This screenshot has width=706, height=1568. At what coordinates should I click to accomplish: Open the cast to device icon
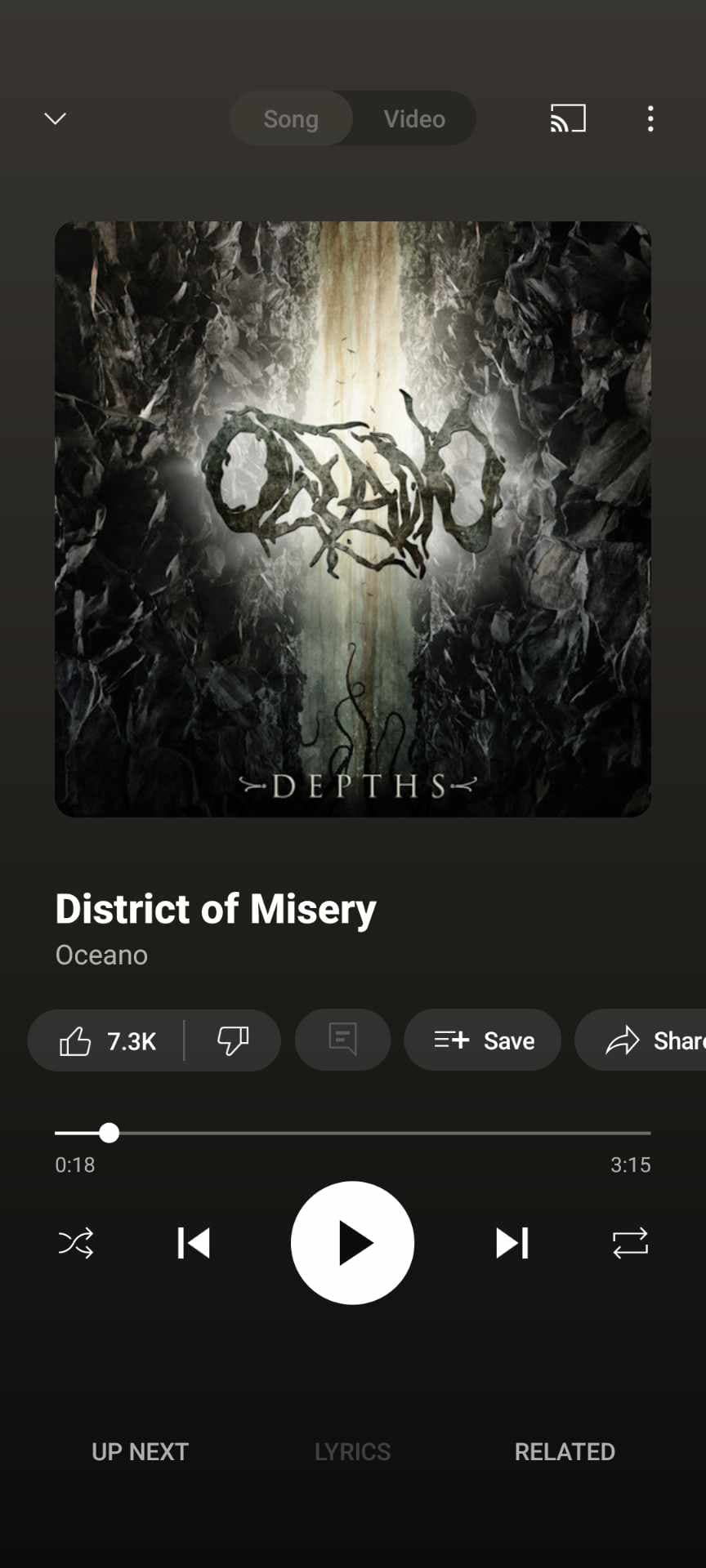[x=568, y=119]
